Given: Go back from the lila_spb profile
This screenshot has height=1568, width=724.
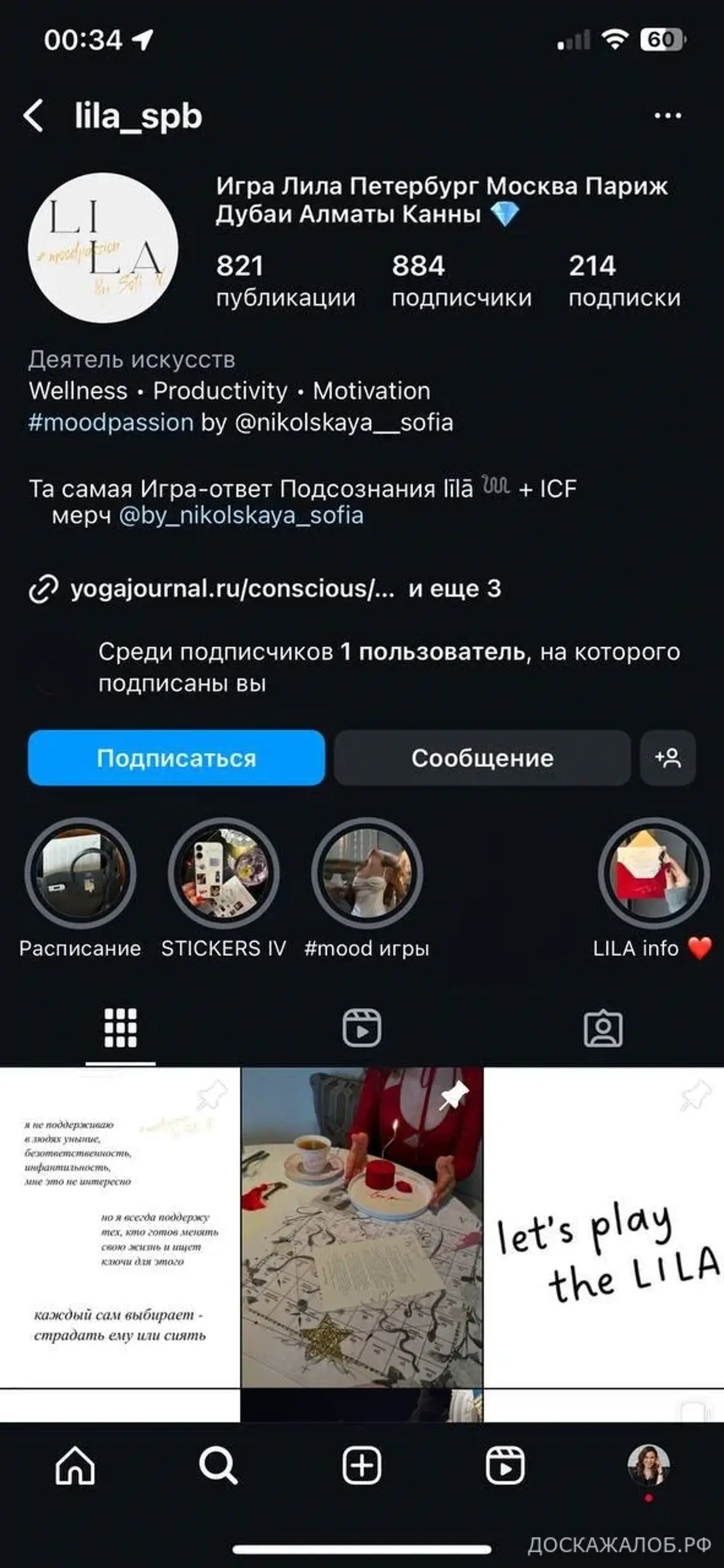Looking at the screenshot, I should (34, 115).
